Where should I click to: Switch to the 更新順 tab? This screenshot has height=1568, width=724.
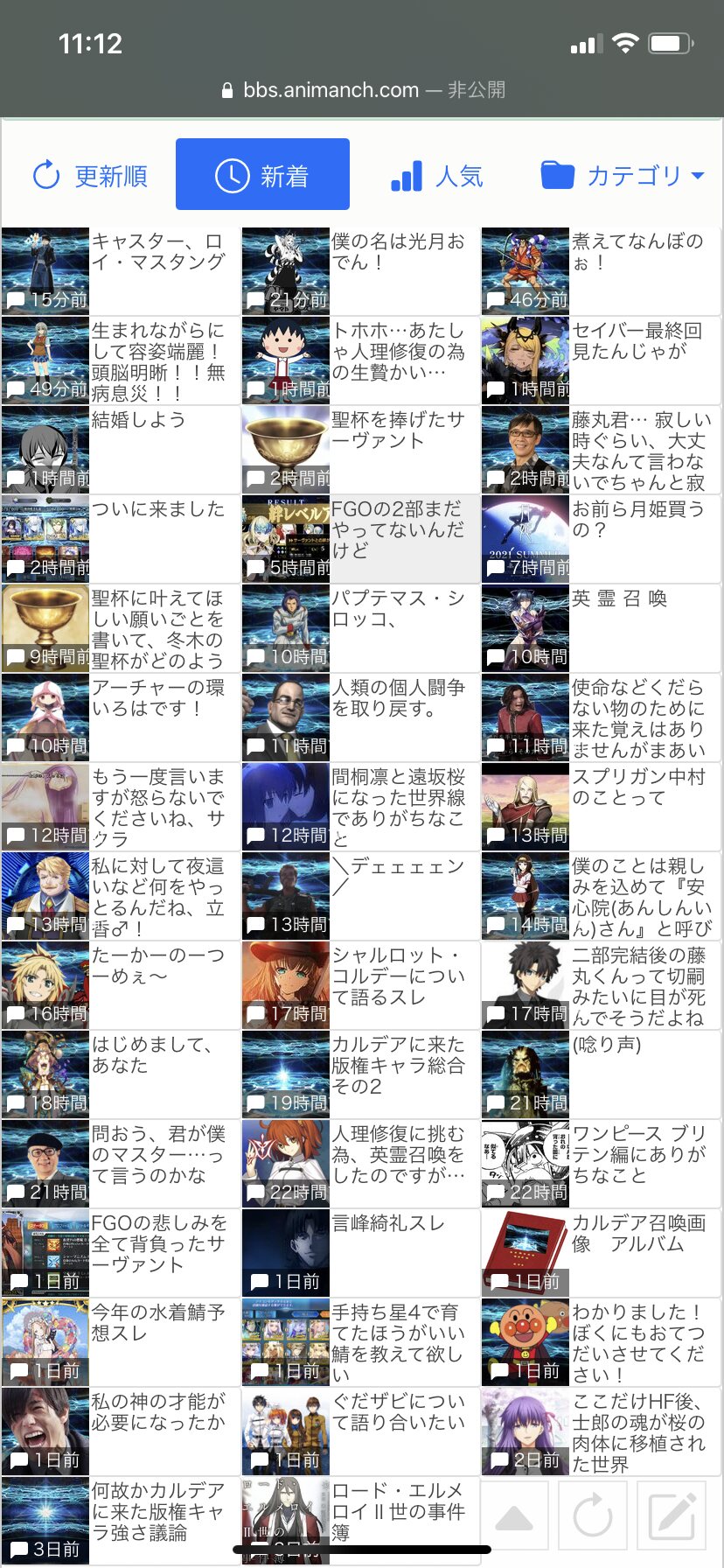[x=90, y=175]
